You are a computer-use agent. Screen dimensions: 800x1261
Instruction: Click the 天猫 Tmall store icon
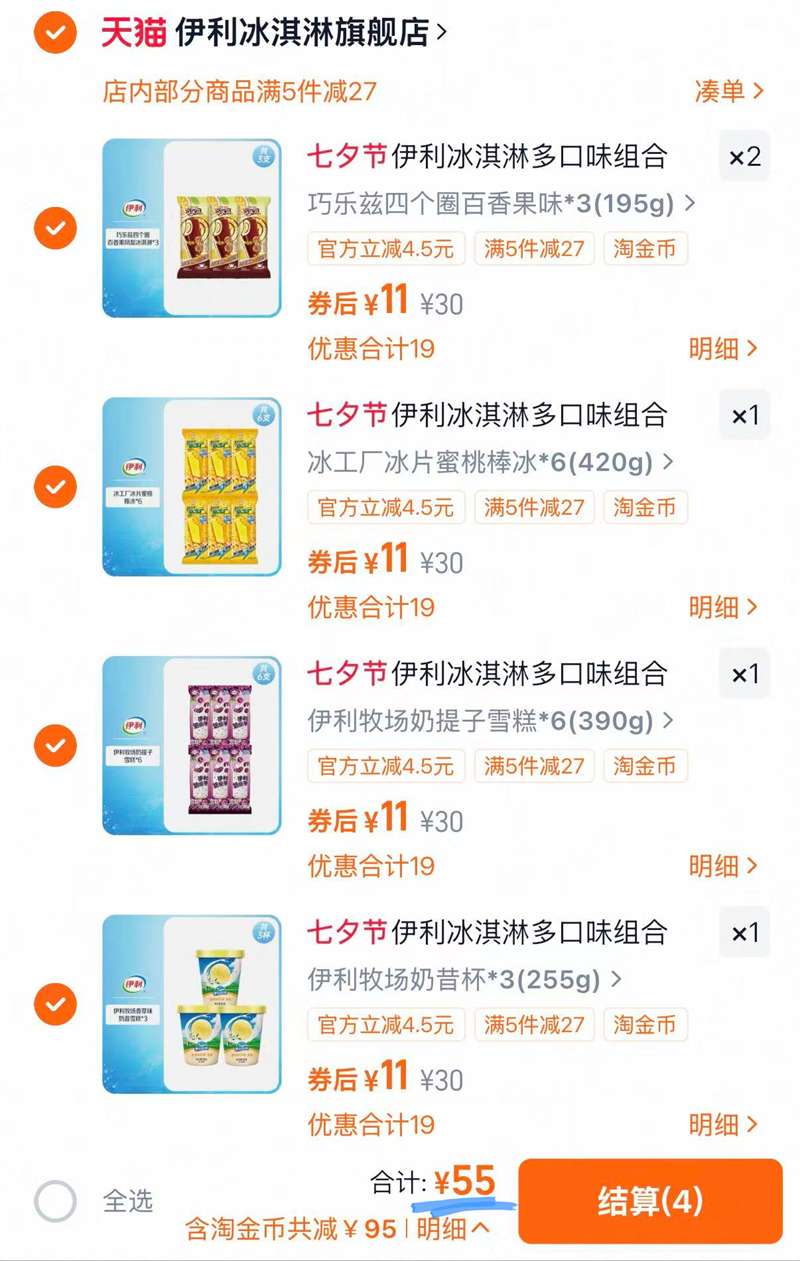(x=136, y=31)
